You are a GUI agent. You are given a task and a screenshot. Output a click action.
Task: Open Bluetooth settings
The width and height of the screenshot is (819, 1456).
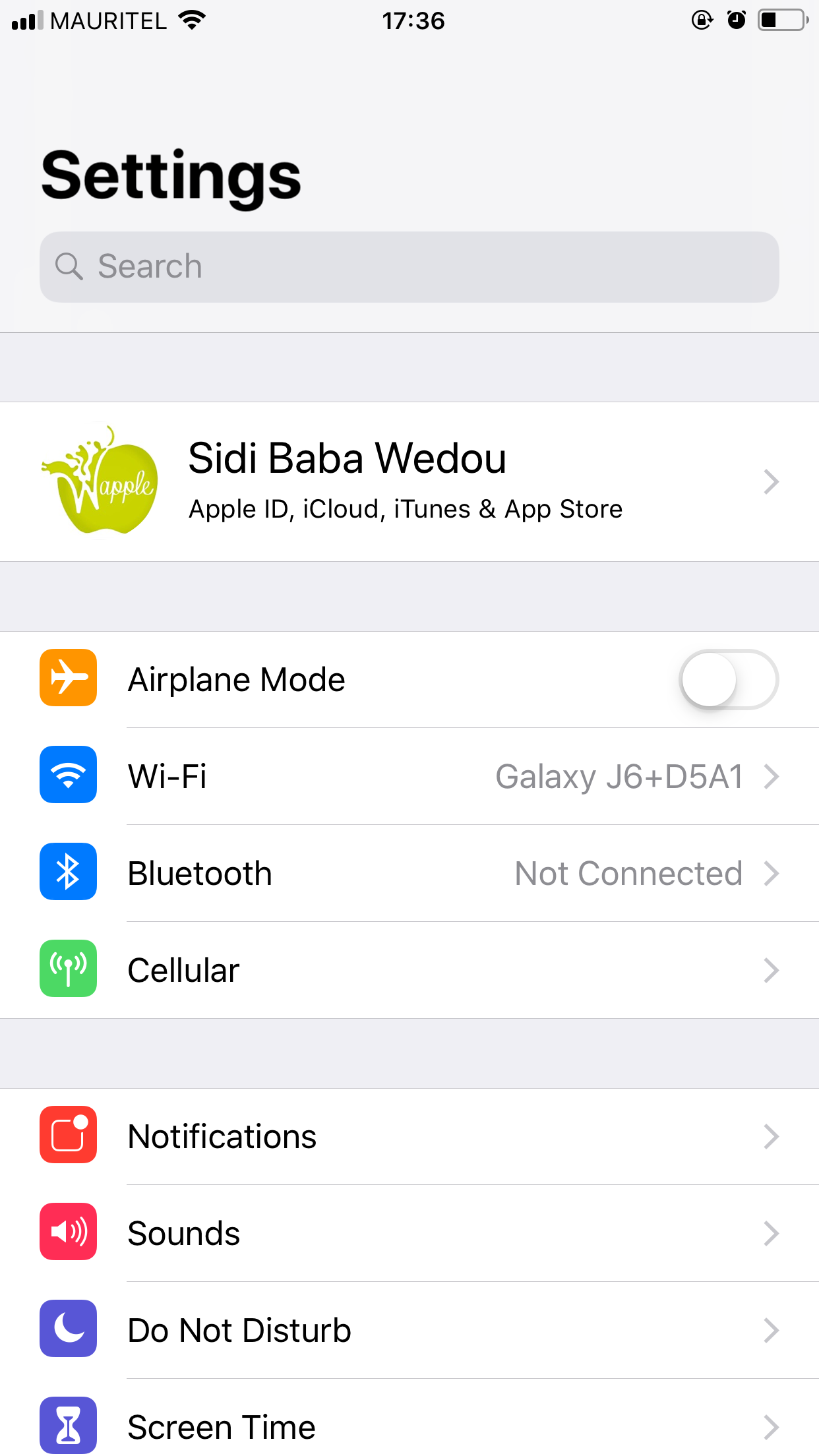click(x=409, y=873)
